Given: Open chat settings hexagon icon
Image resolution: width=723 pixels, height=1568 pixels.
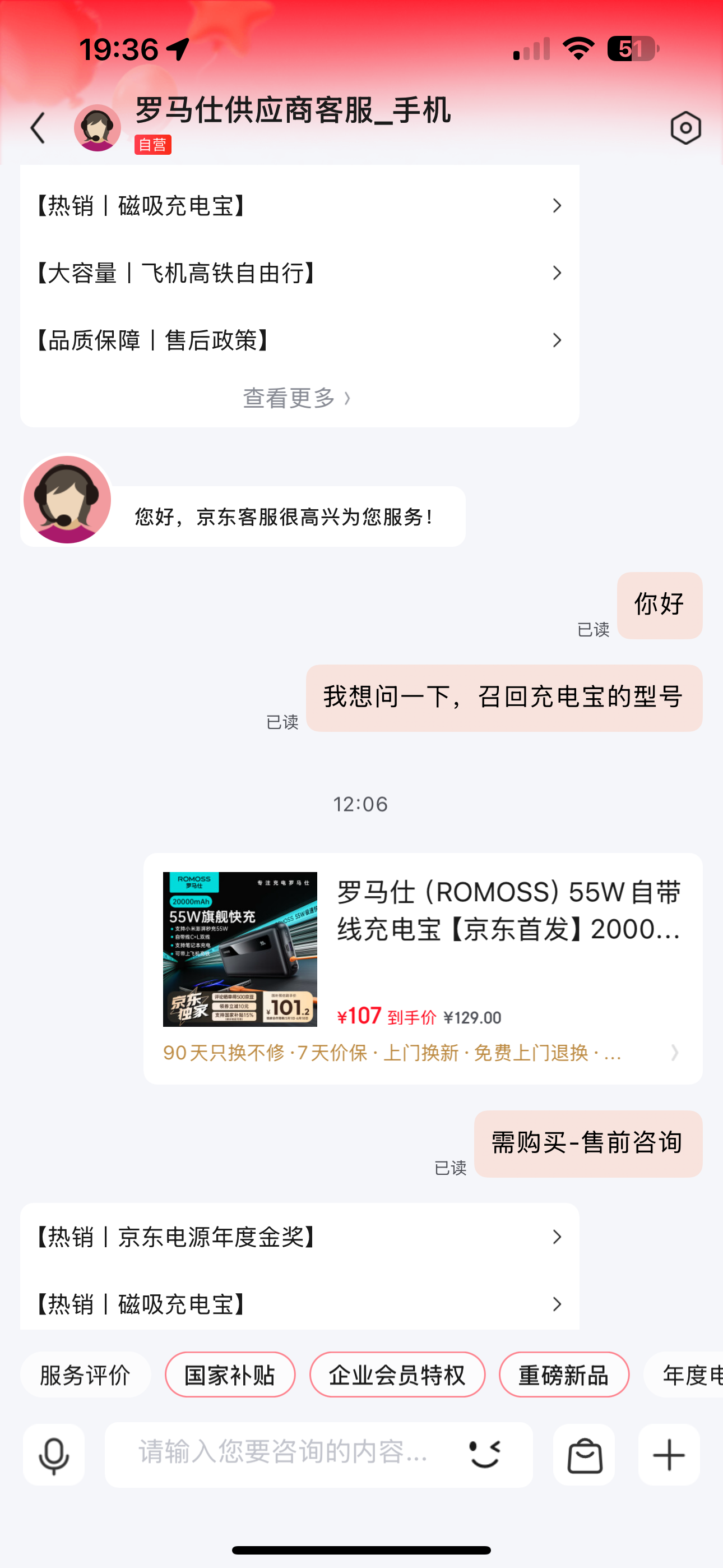Looking at the screenshot, I should [x=686, y=128].
